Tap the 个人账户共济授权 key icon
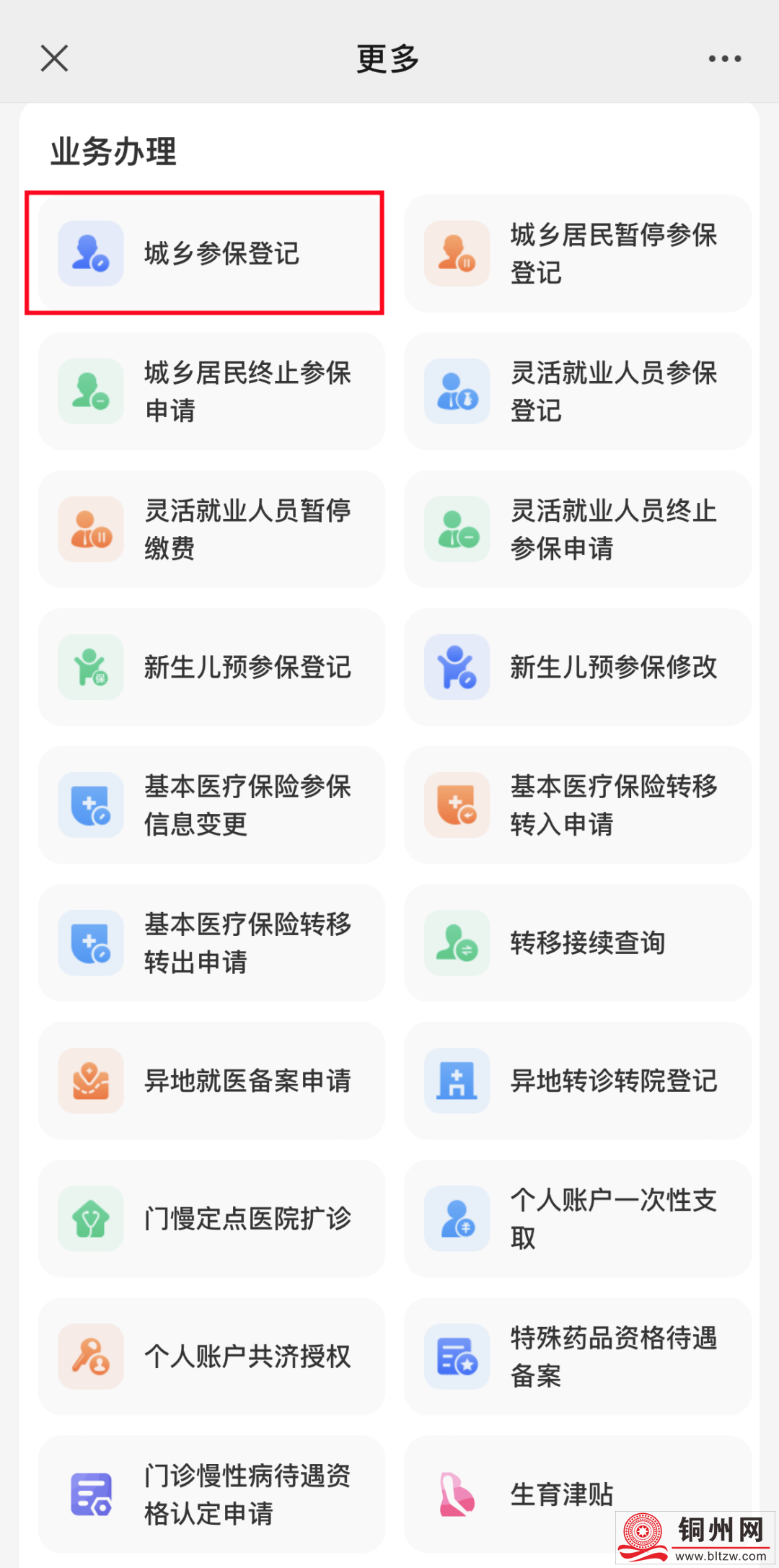The image size is (779, 1568). pos(90,1357)
